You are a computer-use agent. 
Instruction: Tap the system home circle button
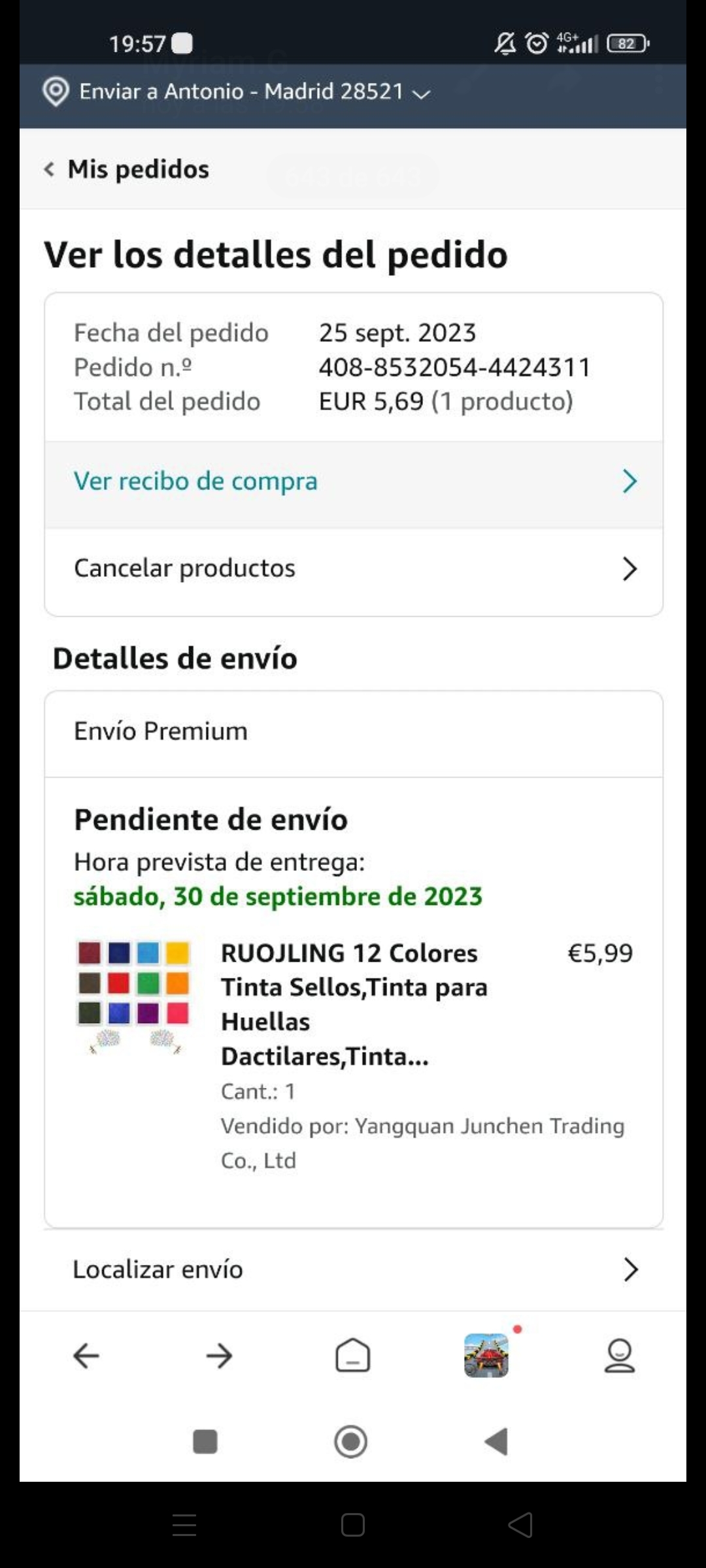click(x=351, y=1442)
